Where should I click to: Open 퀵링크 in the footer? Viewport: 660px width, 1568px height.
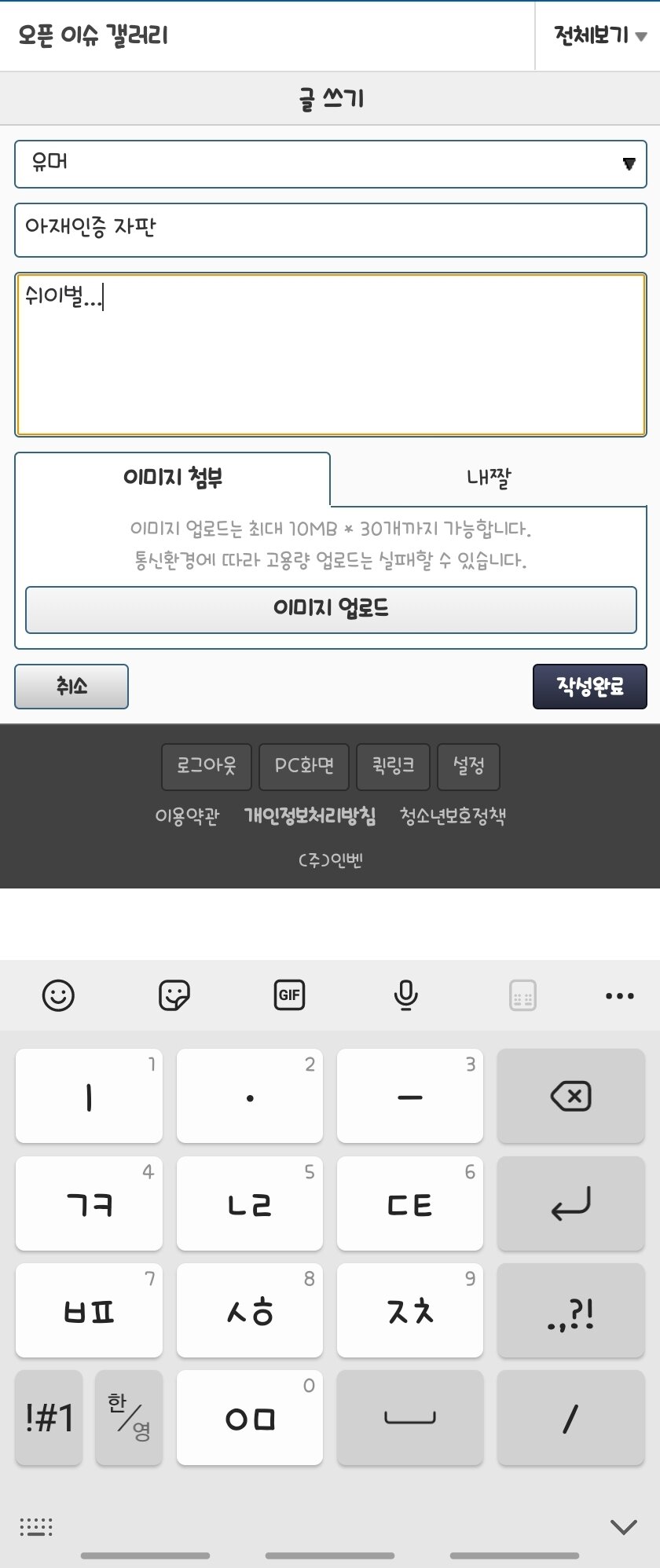click(x=393, y=766)
